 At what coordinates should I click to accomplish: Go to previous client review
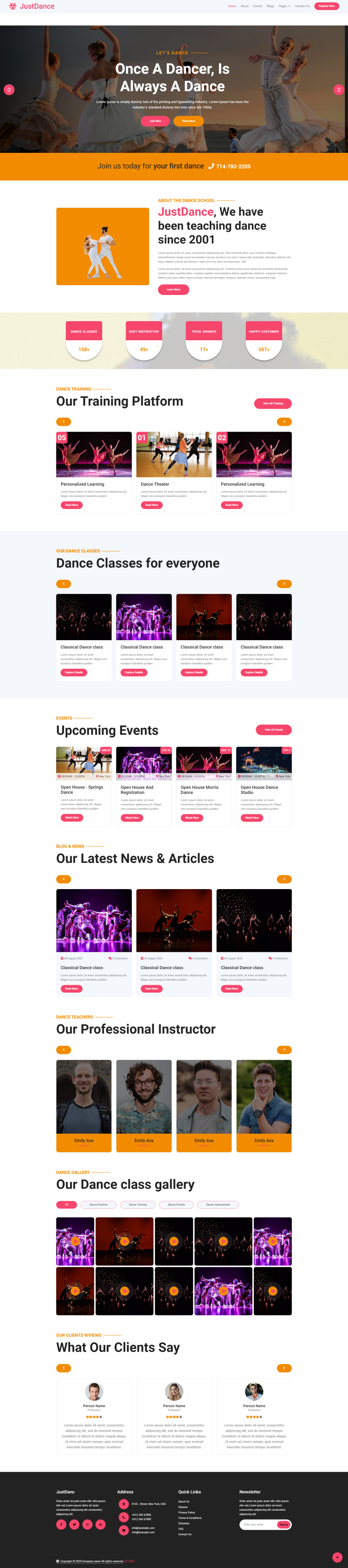(64, 1368)
